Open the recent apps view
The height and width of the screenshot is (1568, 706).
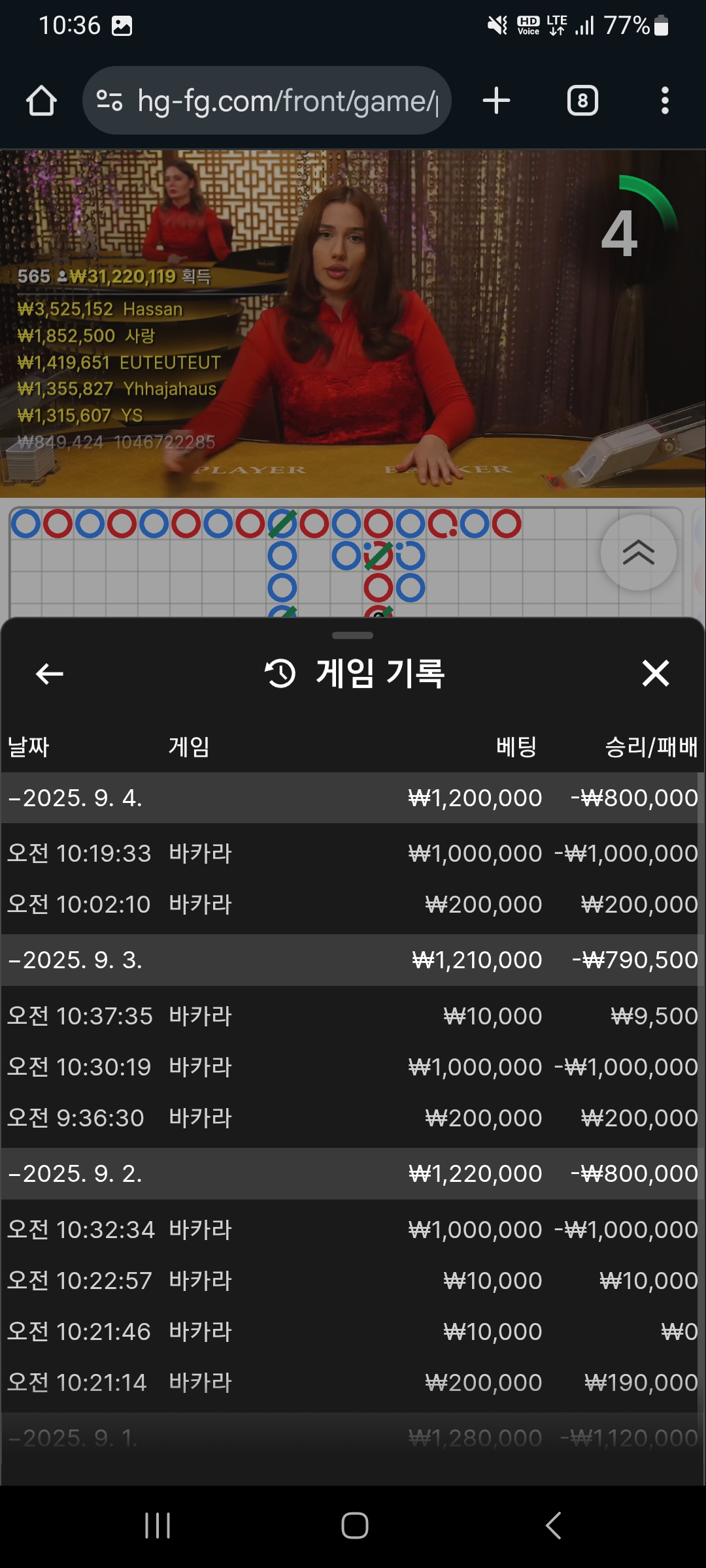coord(158,1526)
